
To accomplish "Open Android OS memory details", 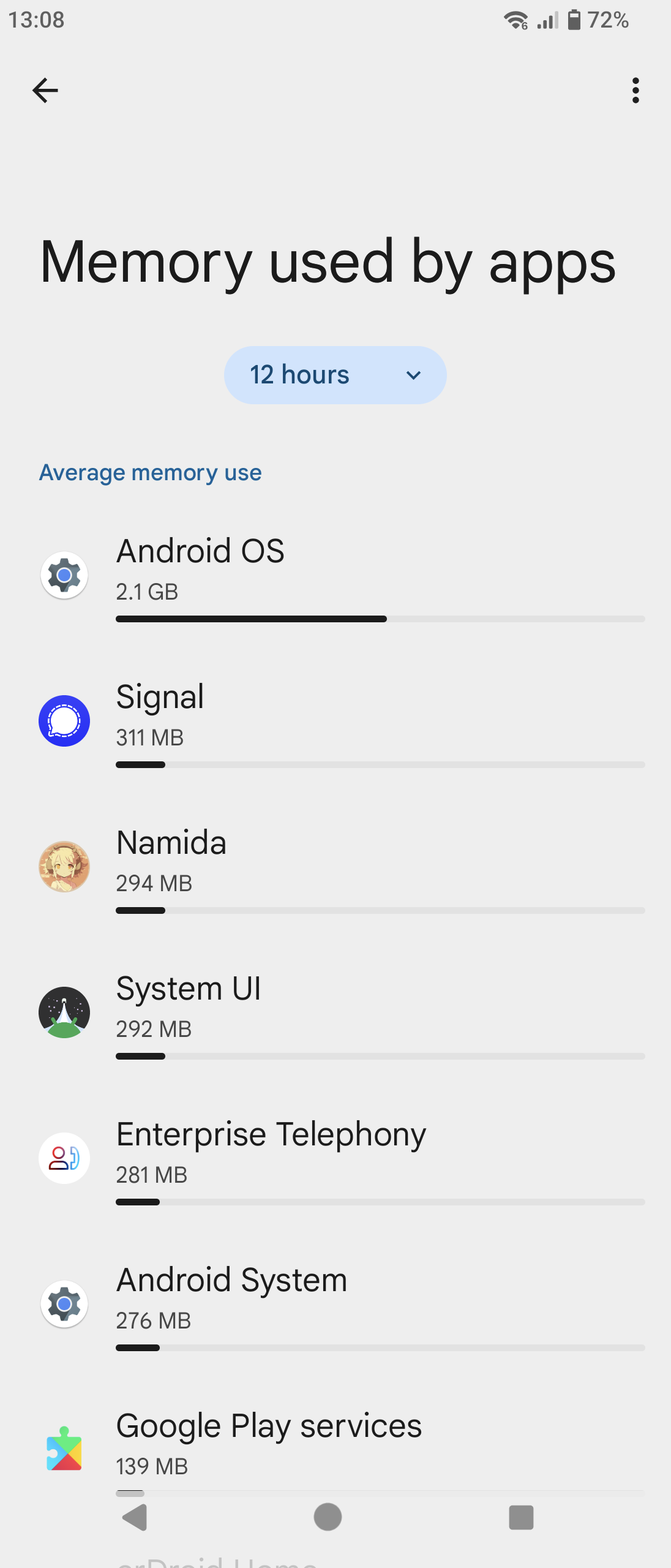I will click(x=335, y=576).
